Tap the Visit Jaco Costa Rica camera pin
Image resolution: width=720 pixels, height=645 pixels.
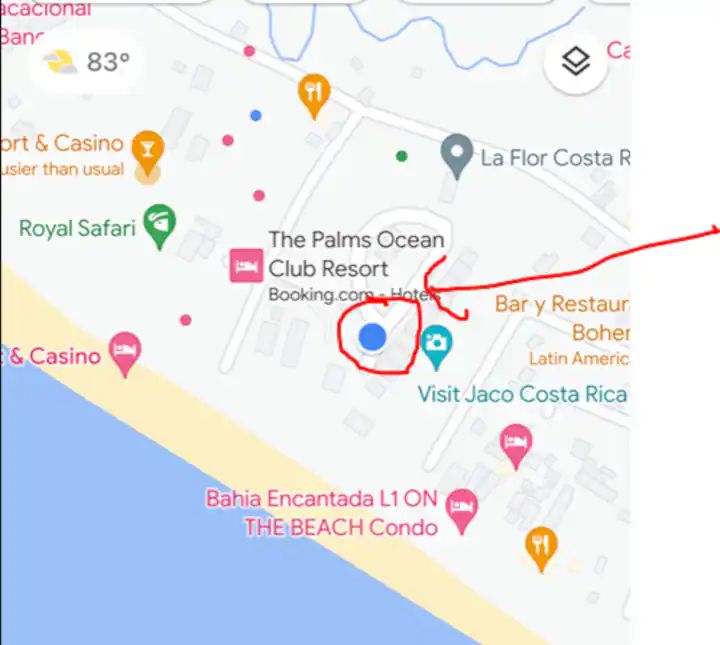coord(436,345)
